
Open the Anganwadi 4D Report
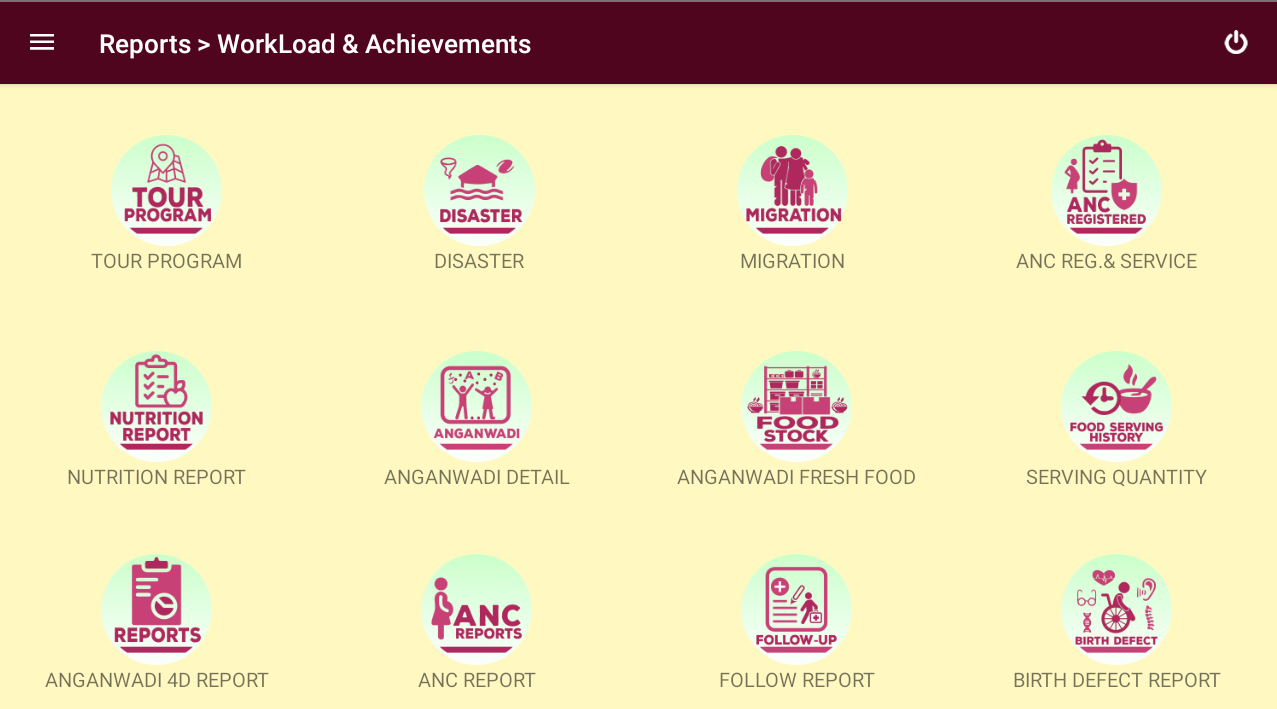pos(156,609)
